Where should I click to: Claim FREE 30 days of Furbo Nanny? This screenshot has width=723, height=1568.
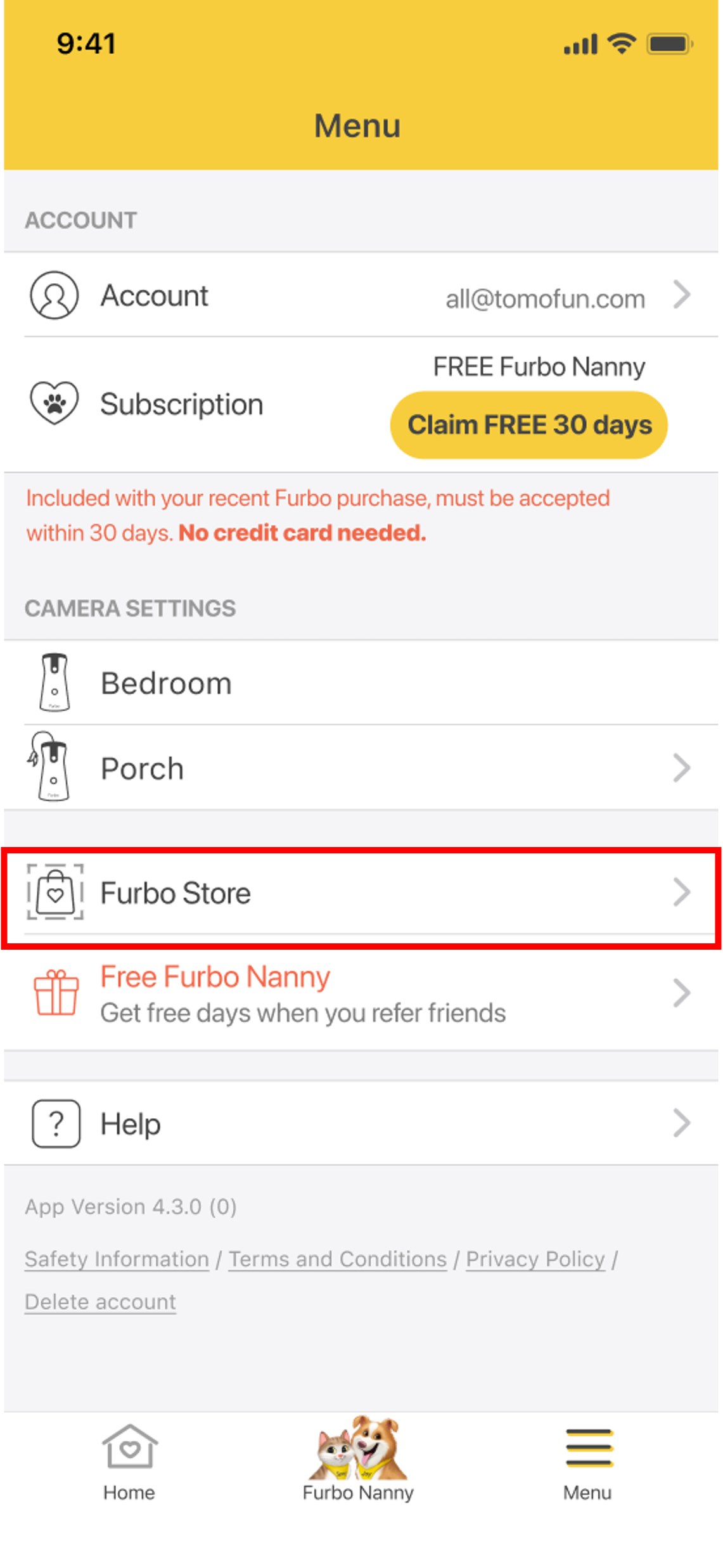click(528, 425)
